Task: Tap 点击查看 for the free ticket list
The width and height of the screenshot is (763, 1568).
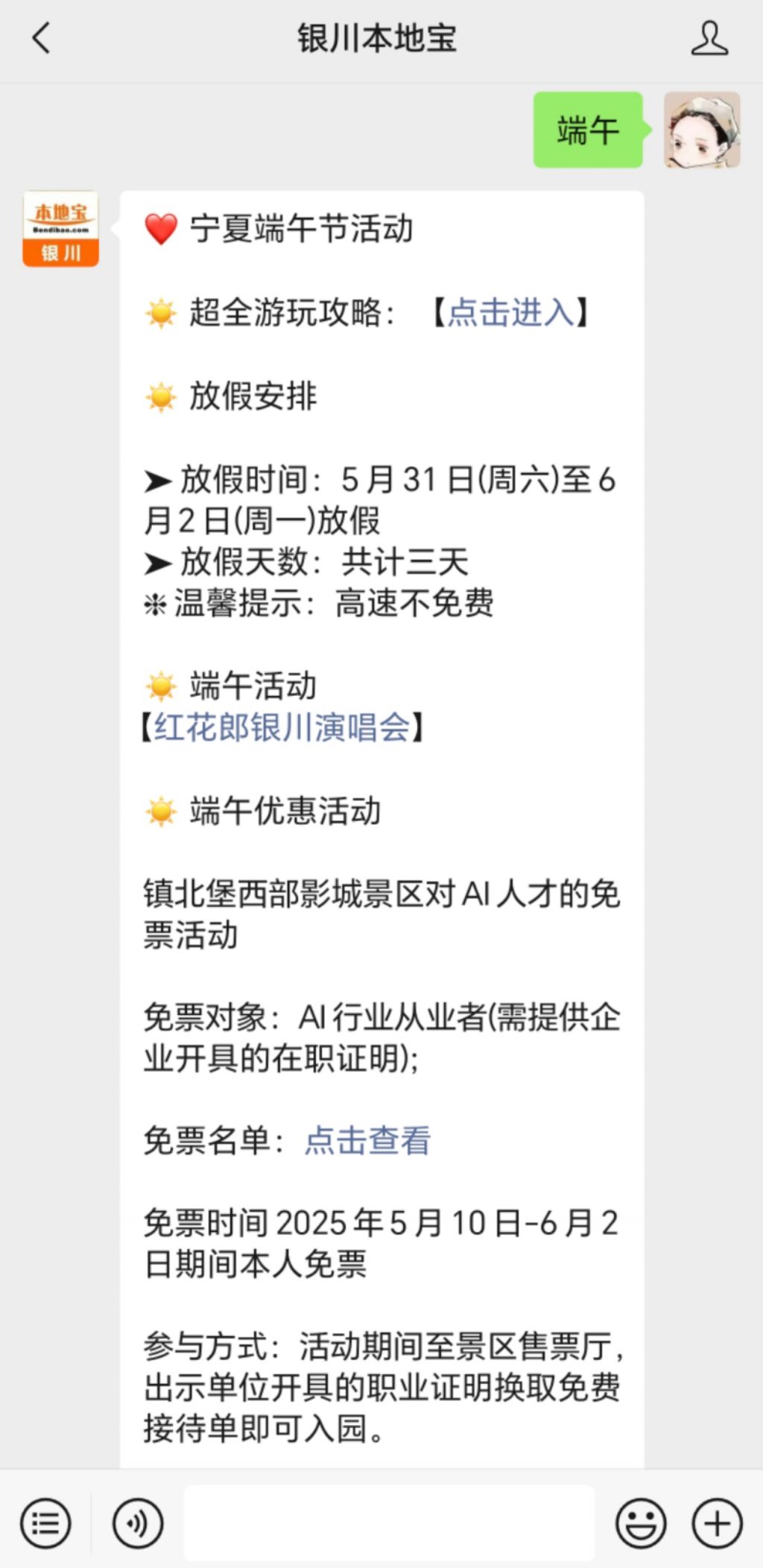Action: (367, 1140)
